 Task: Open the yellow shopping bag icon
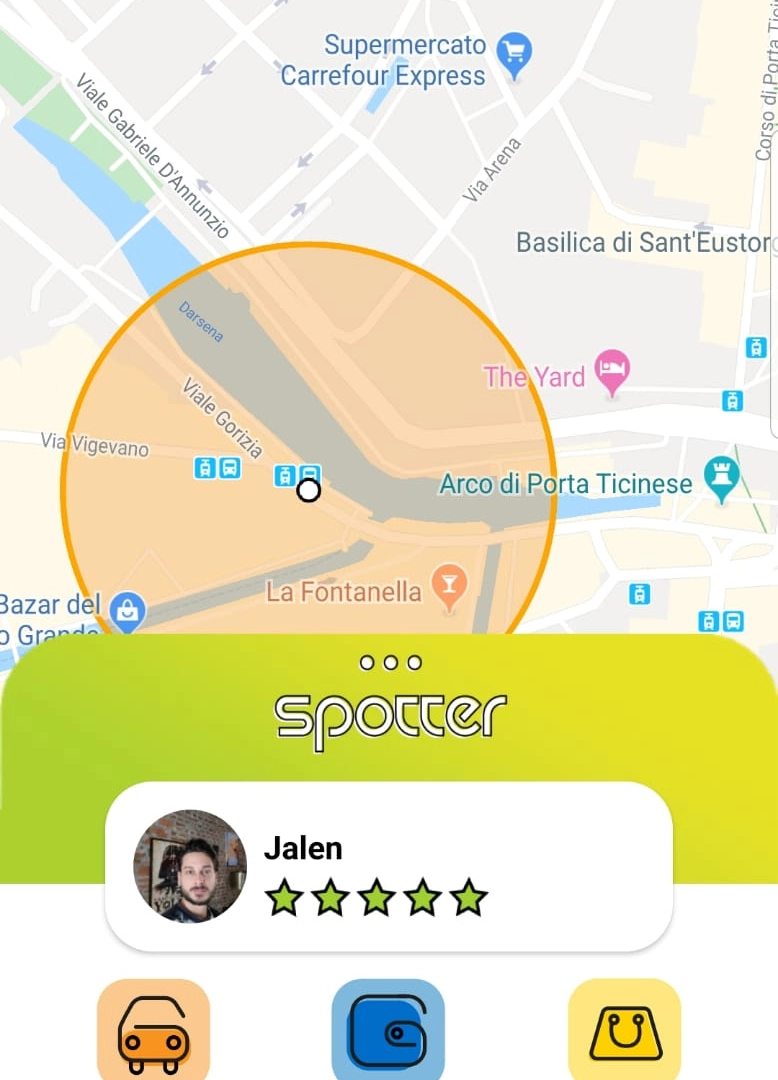[x=624, y=1031]
